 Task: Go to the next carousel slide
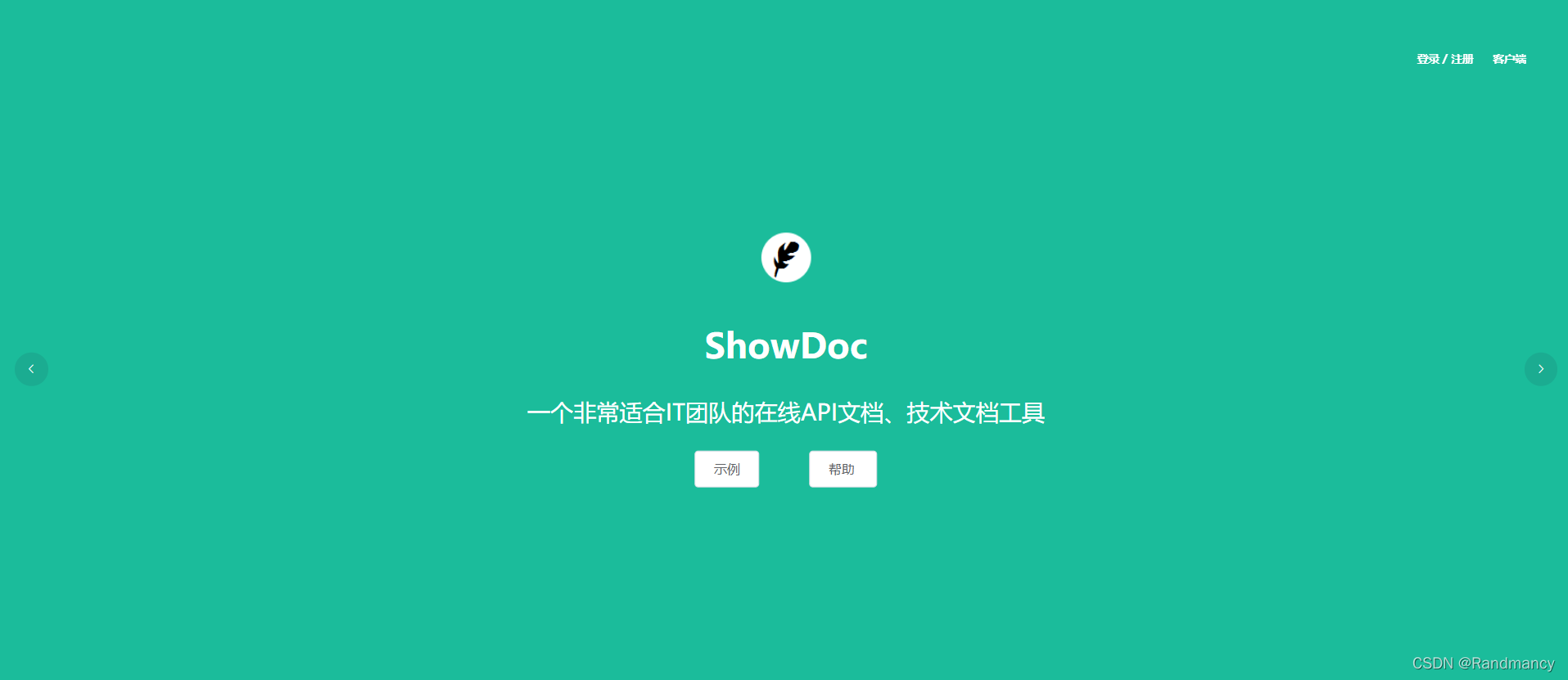(x=1540, y=369)
